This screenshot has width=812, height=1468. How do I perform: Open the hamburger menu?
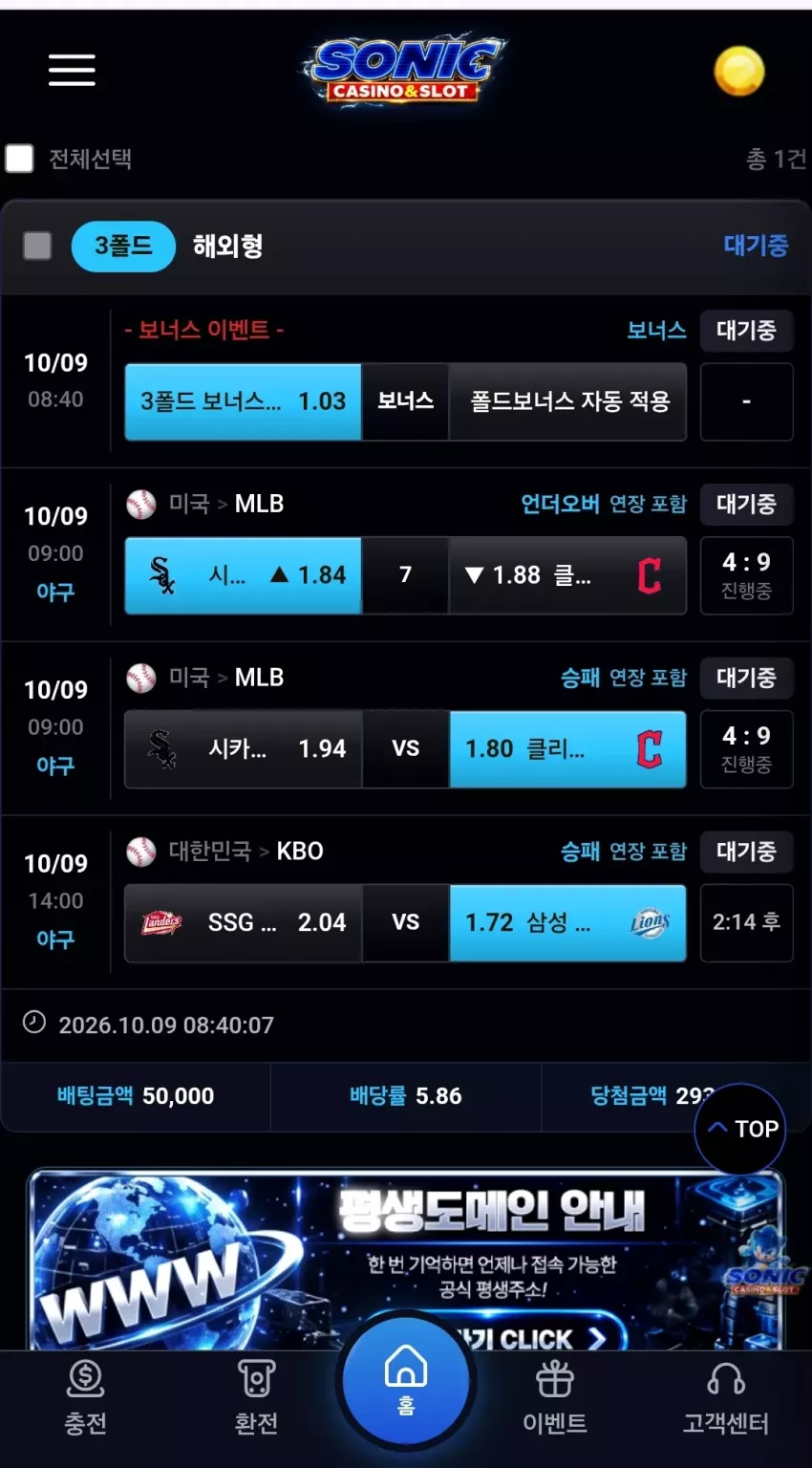pos(72,70)
